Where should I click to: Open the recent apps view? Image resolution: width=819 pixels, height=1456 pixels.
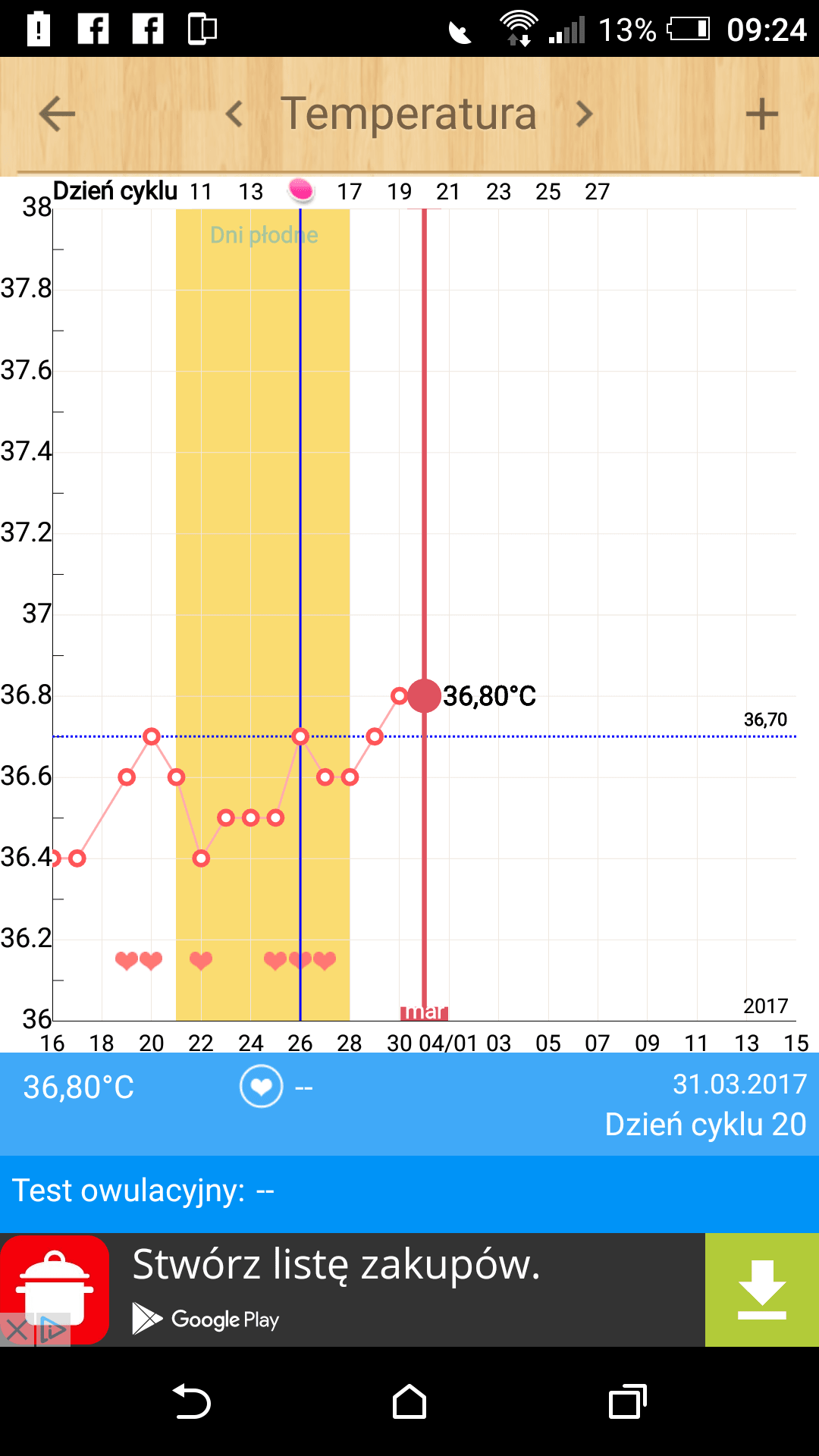[627, 1401]
